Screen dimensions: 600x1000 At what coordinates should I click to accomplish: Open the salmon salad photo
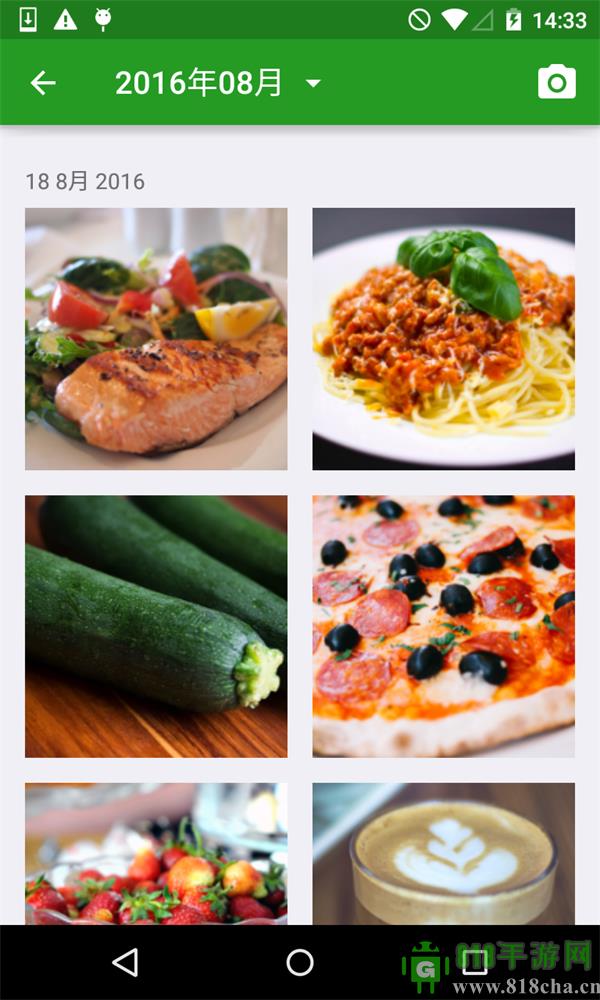coord(156,339)
